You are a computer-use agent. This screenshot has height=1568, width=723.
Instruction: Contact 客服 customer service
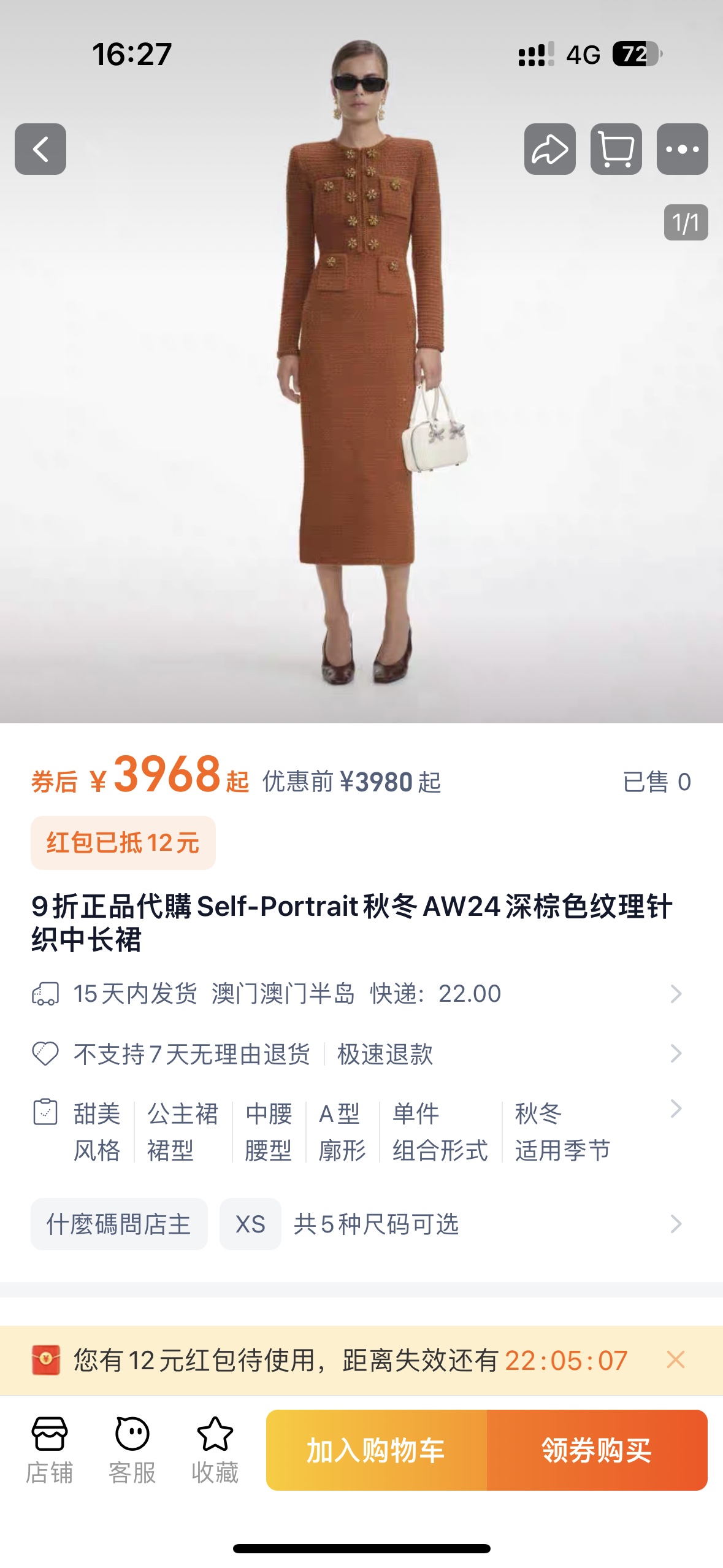[x=132, y=1450]
